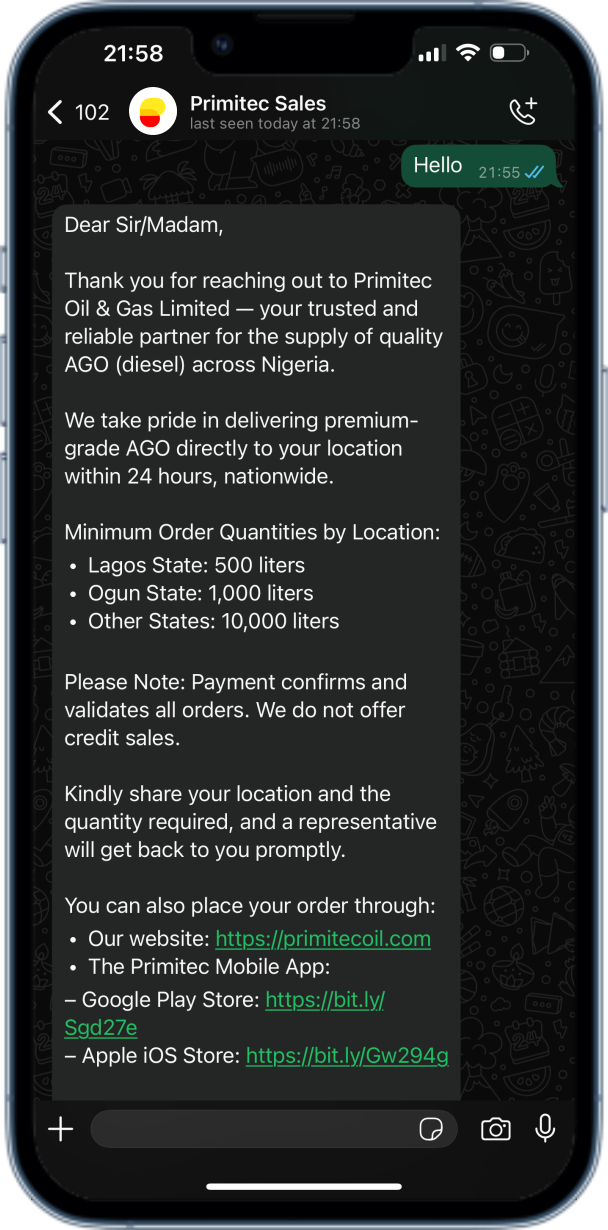Viewport: 608px width, 1230px height.
Task: Start a call with Primitec Sales
Action: point(523,111)
